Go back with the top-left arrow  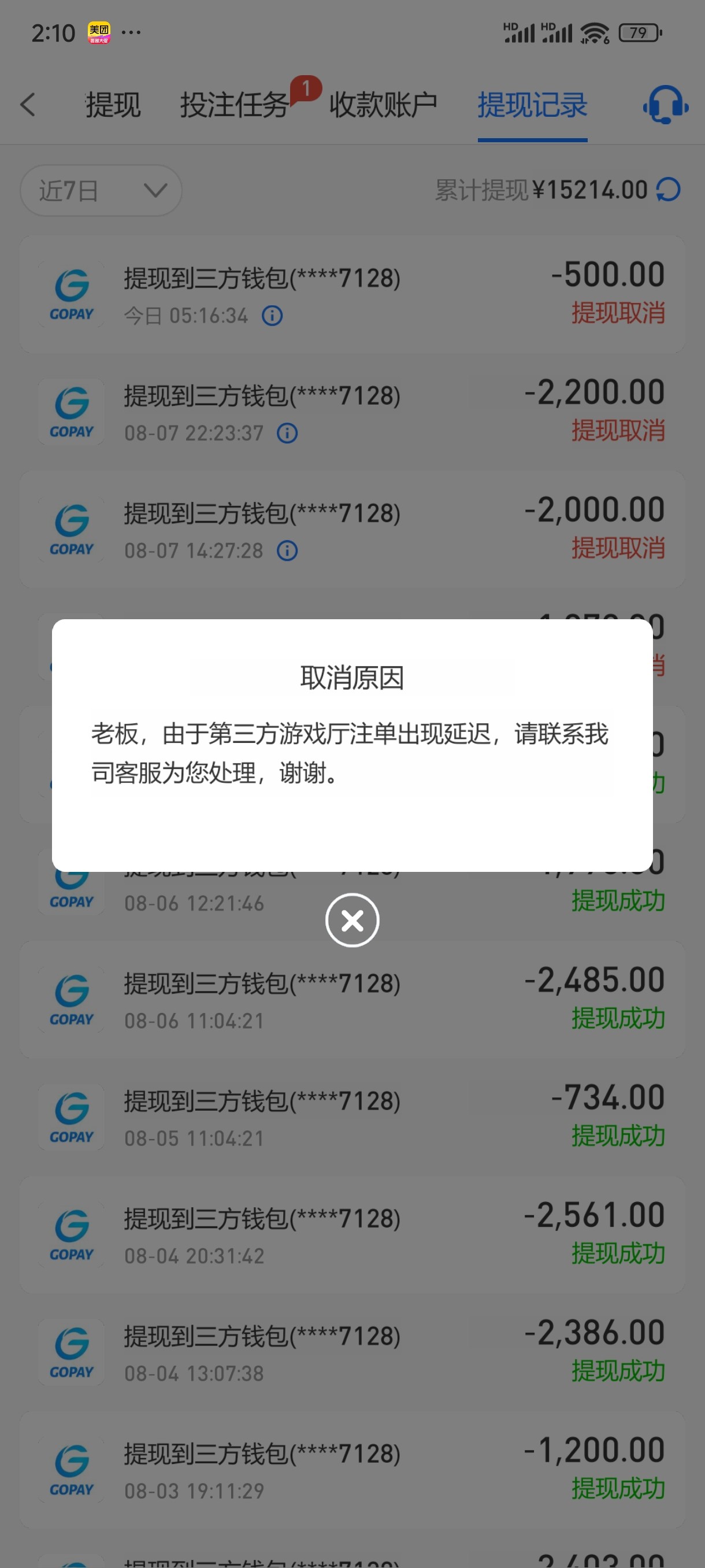(x=28, y=105)
